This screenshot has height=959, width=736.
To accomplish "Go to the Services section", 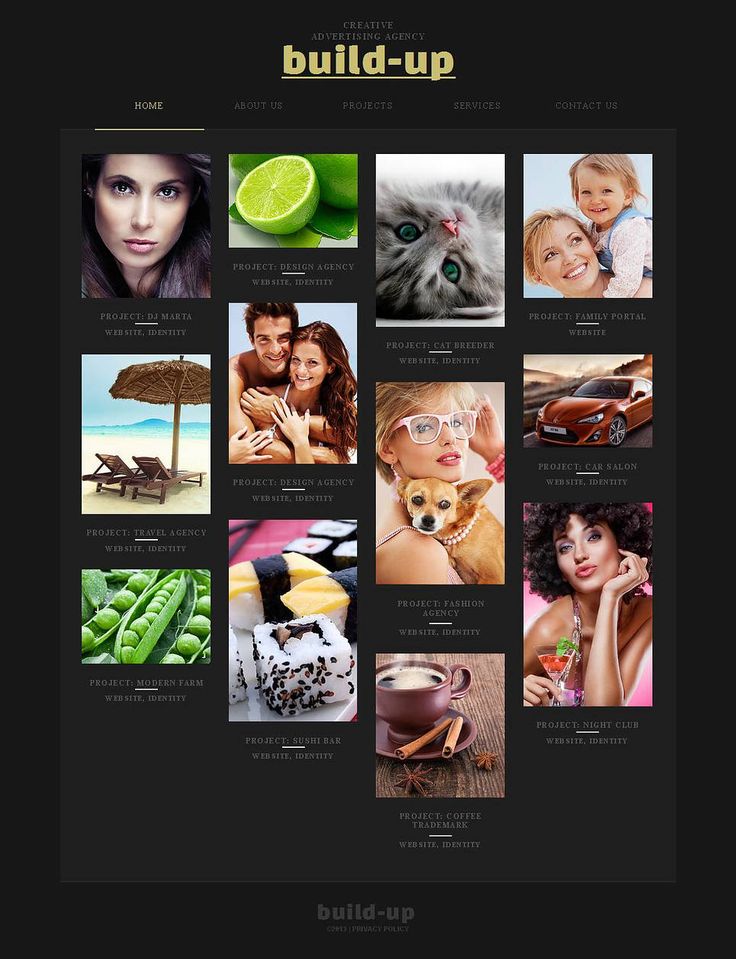I will [x=477, y=106].
